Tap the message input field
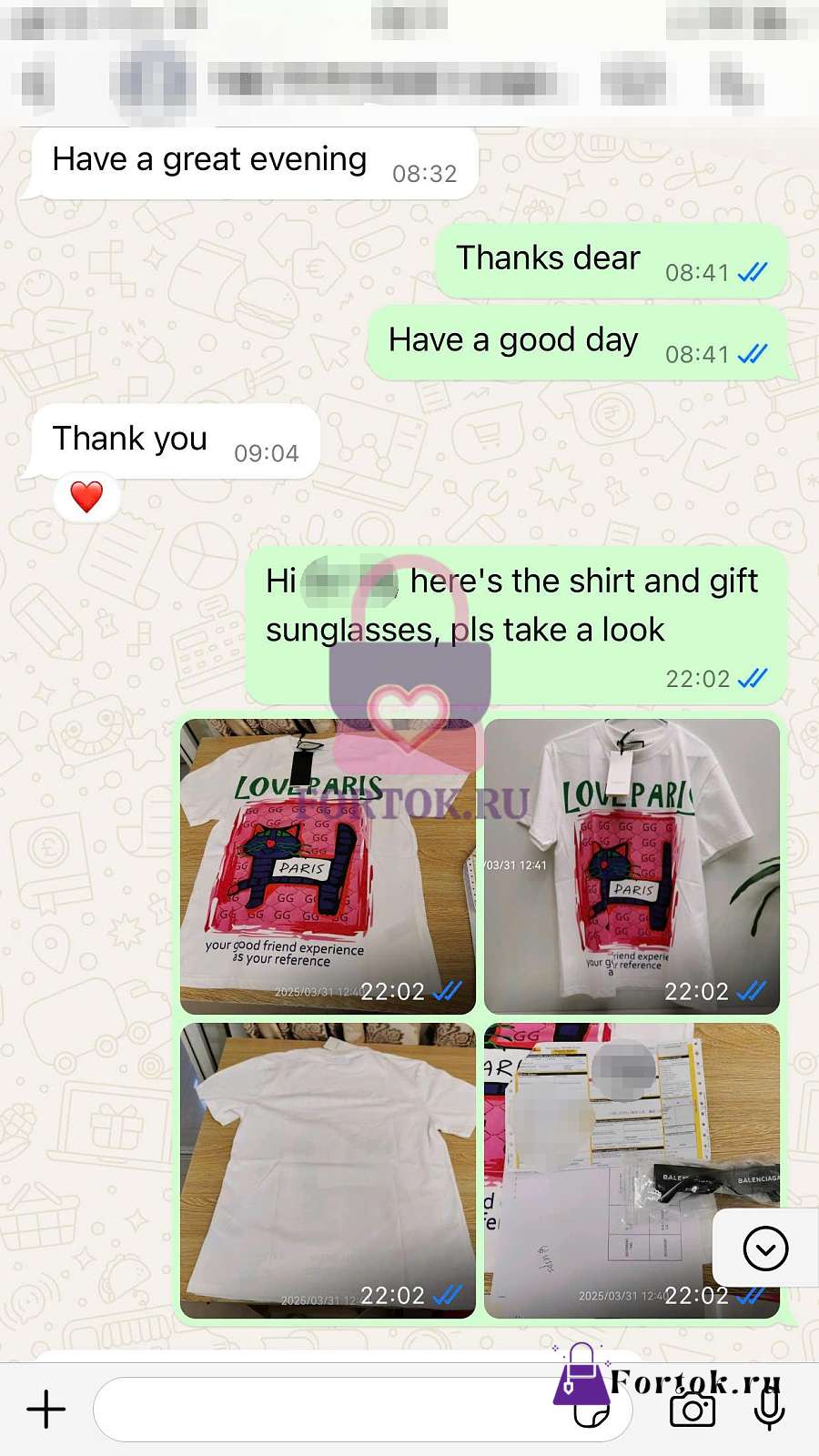Image resolution: width=819 pixels, height=1456 pixels. click(362, 1410)
